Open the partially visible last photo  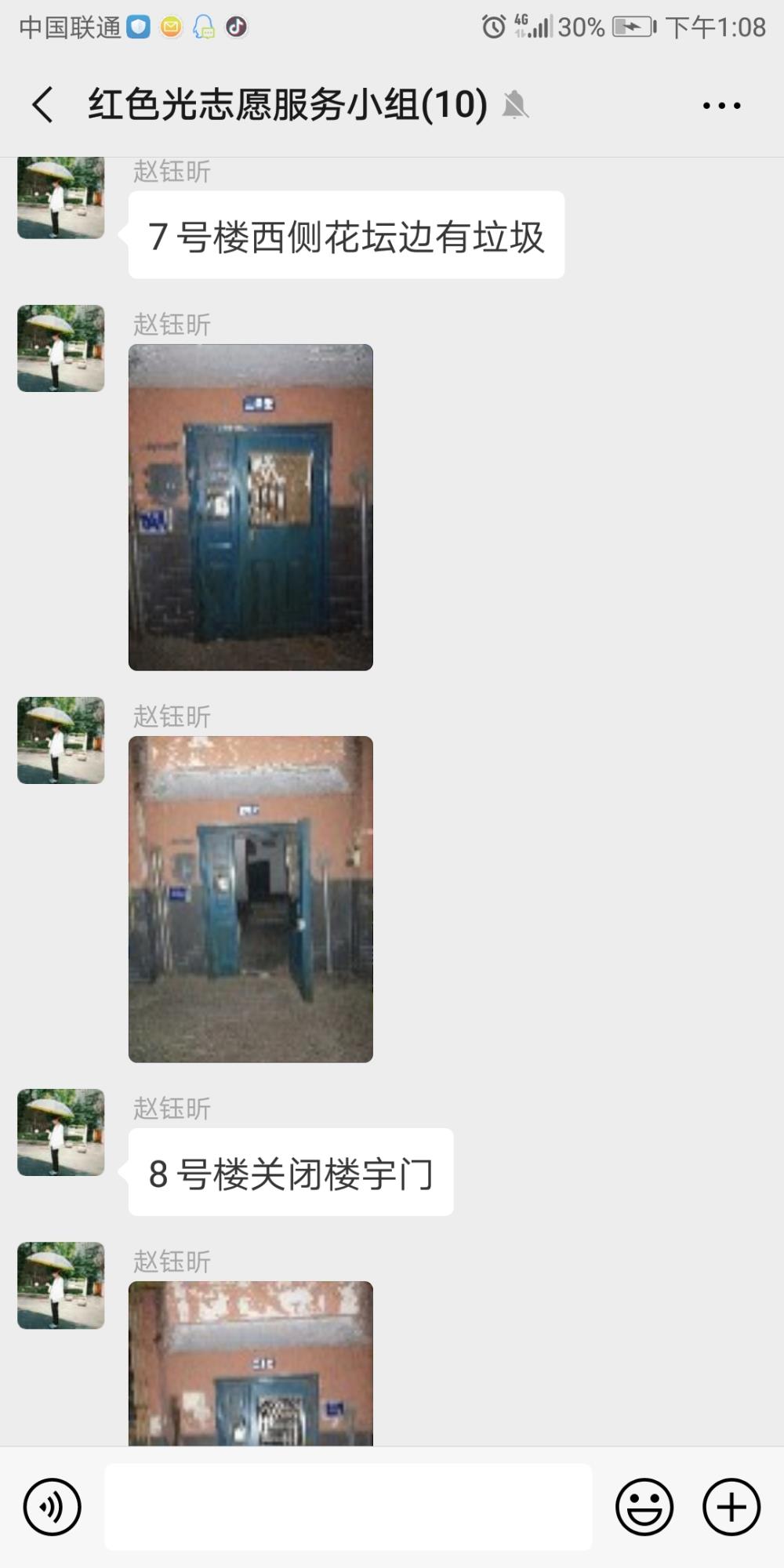click(x=251, y=1363)
